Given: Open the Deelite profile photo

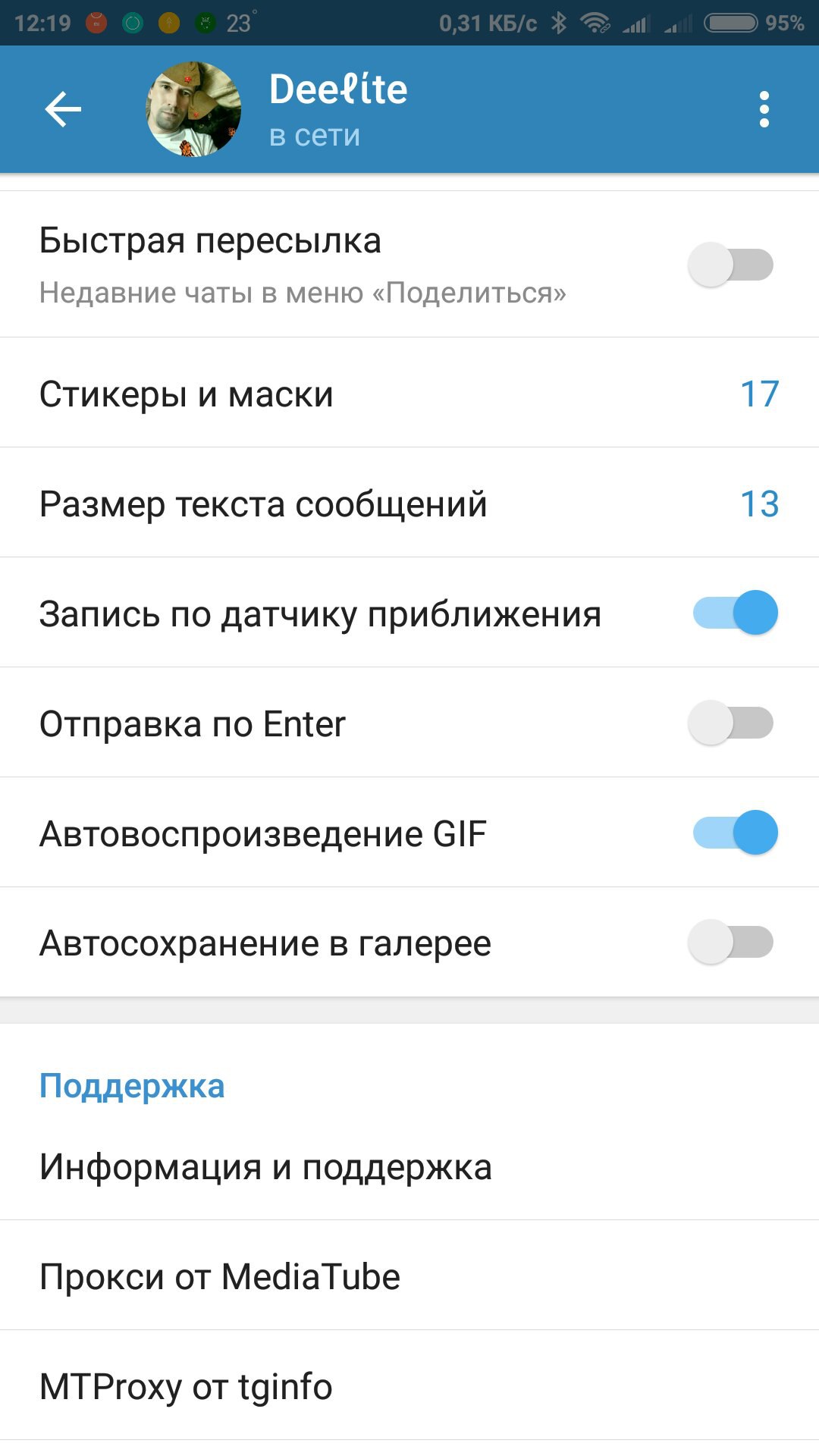Looking at the screenshot, I should tap(193, 110).
